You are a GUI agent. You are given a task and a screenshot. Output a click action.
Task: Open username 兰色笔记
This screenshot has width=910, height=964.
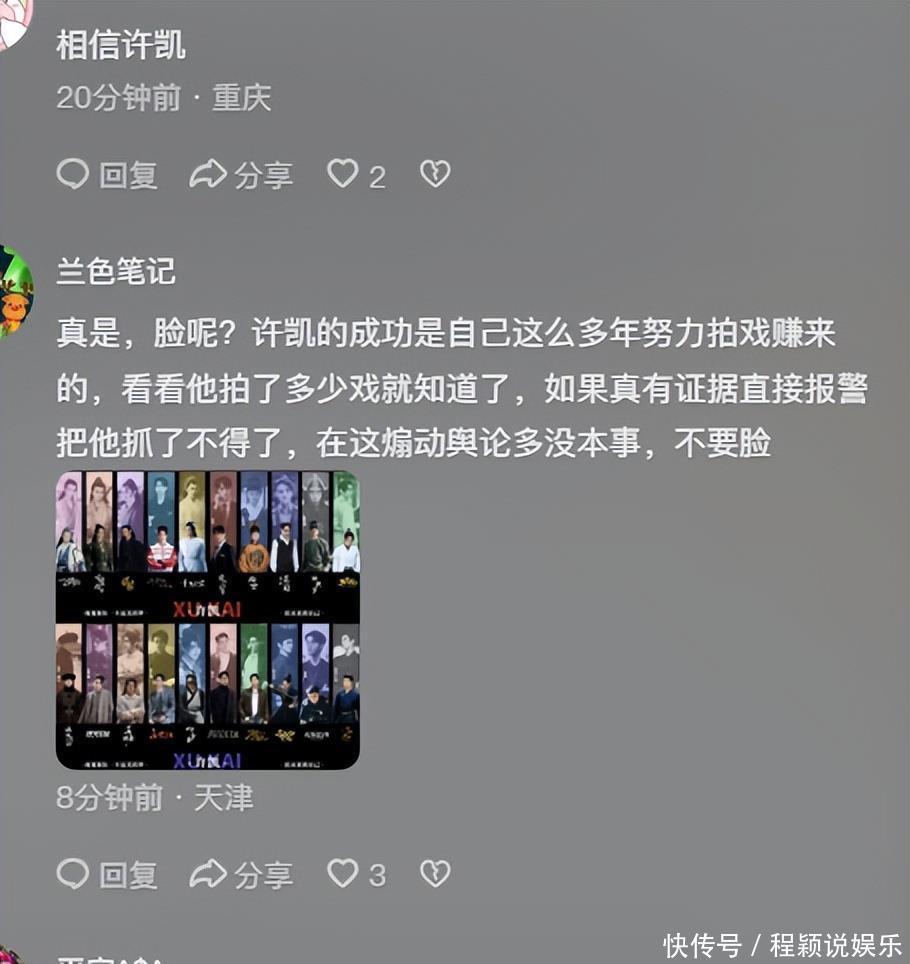[116, 270]
